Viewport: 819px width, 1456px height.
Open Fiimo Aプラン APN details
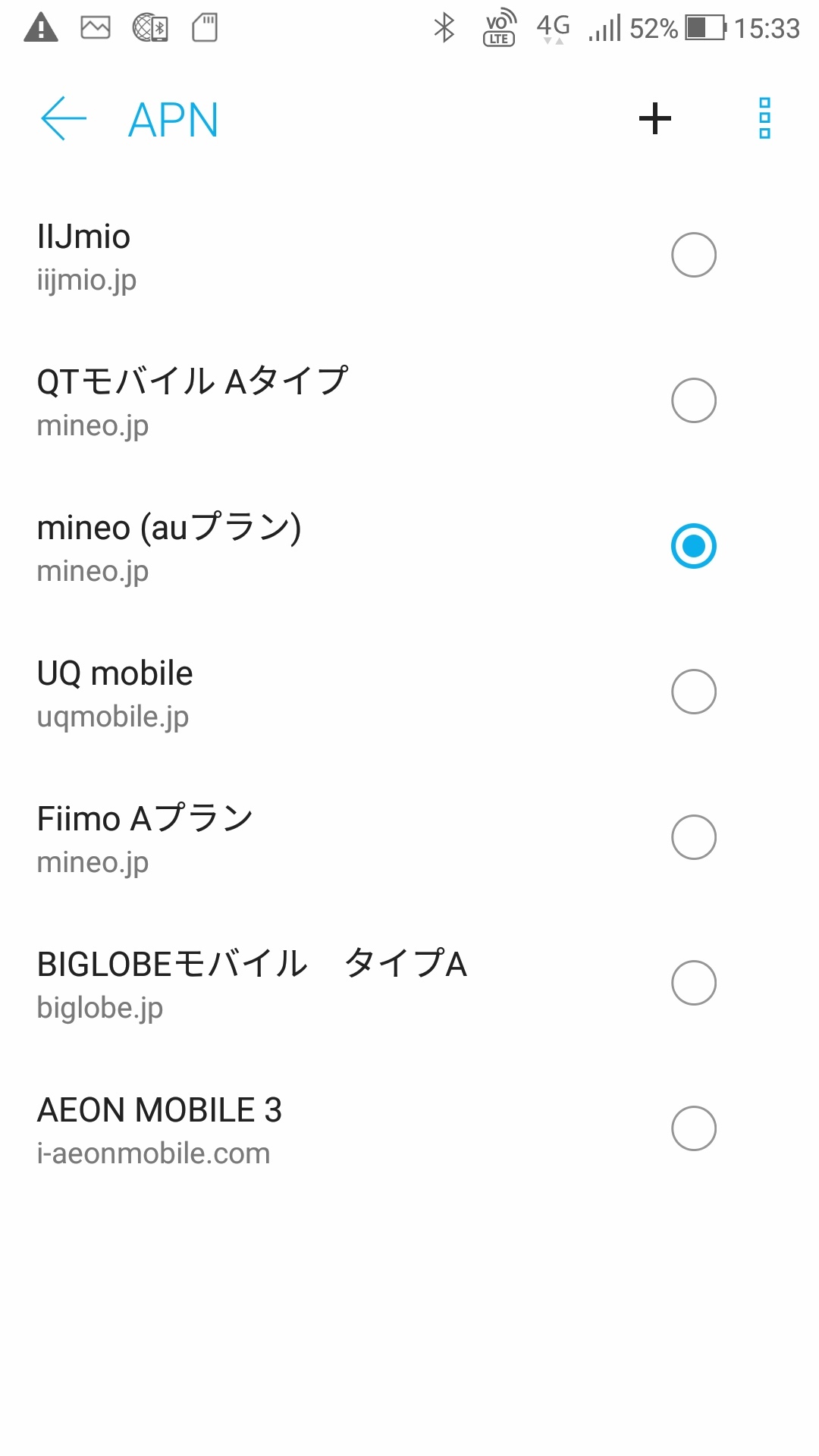(x=146, y=837)
